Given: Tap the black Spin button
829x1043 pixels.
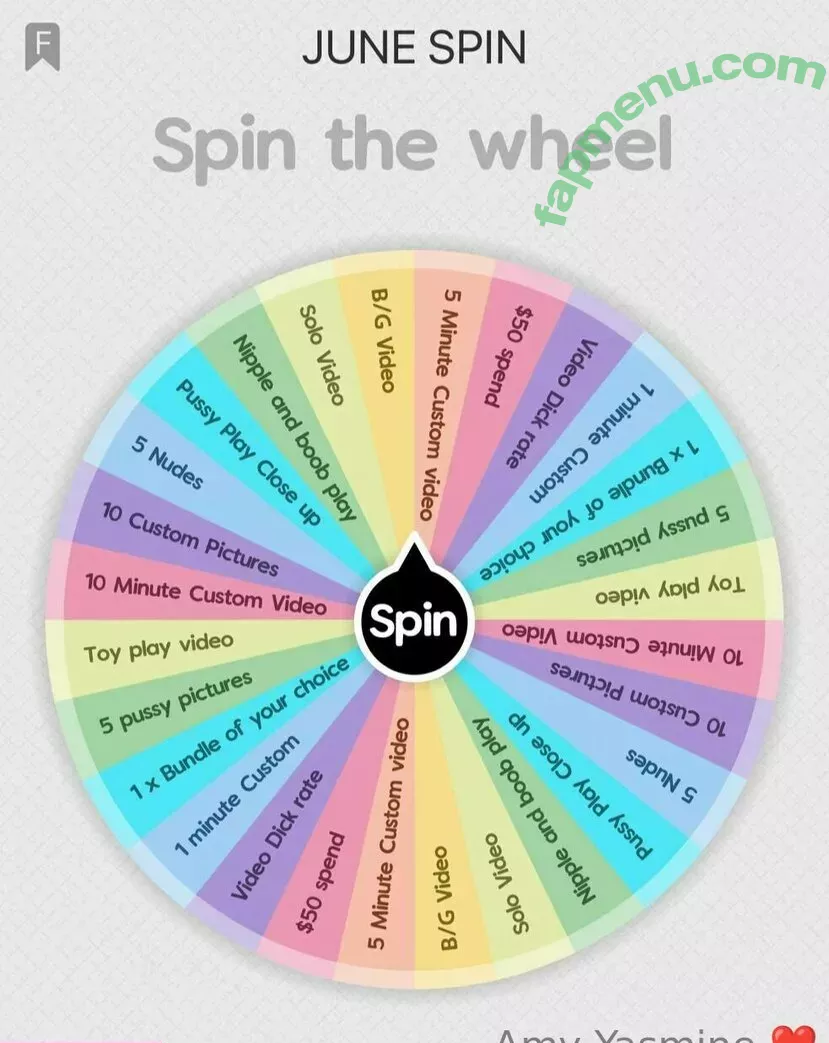Looking at the screenshot, I should click(x=414, y=620).
